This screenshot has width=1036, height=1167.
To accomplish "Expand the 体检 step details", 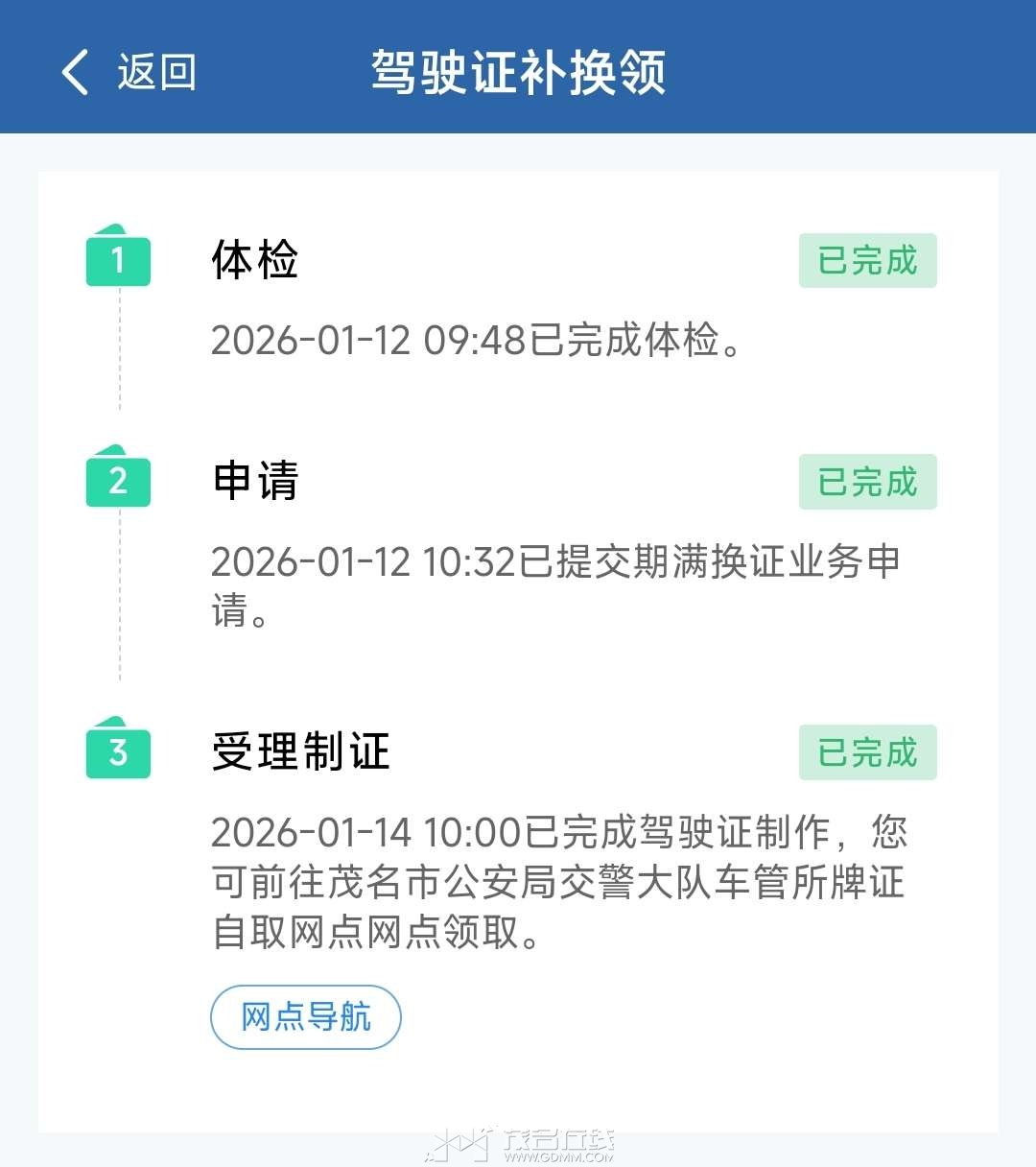I will click(254, 260).
